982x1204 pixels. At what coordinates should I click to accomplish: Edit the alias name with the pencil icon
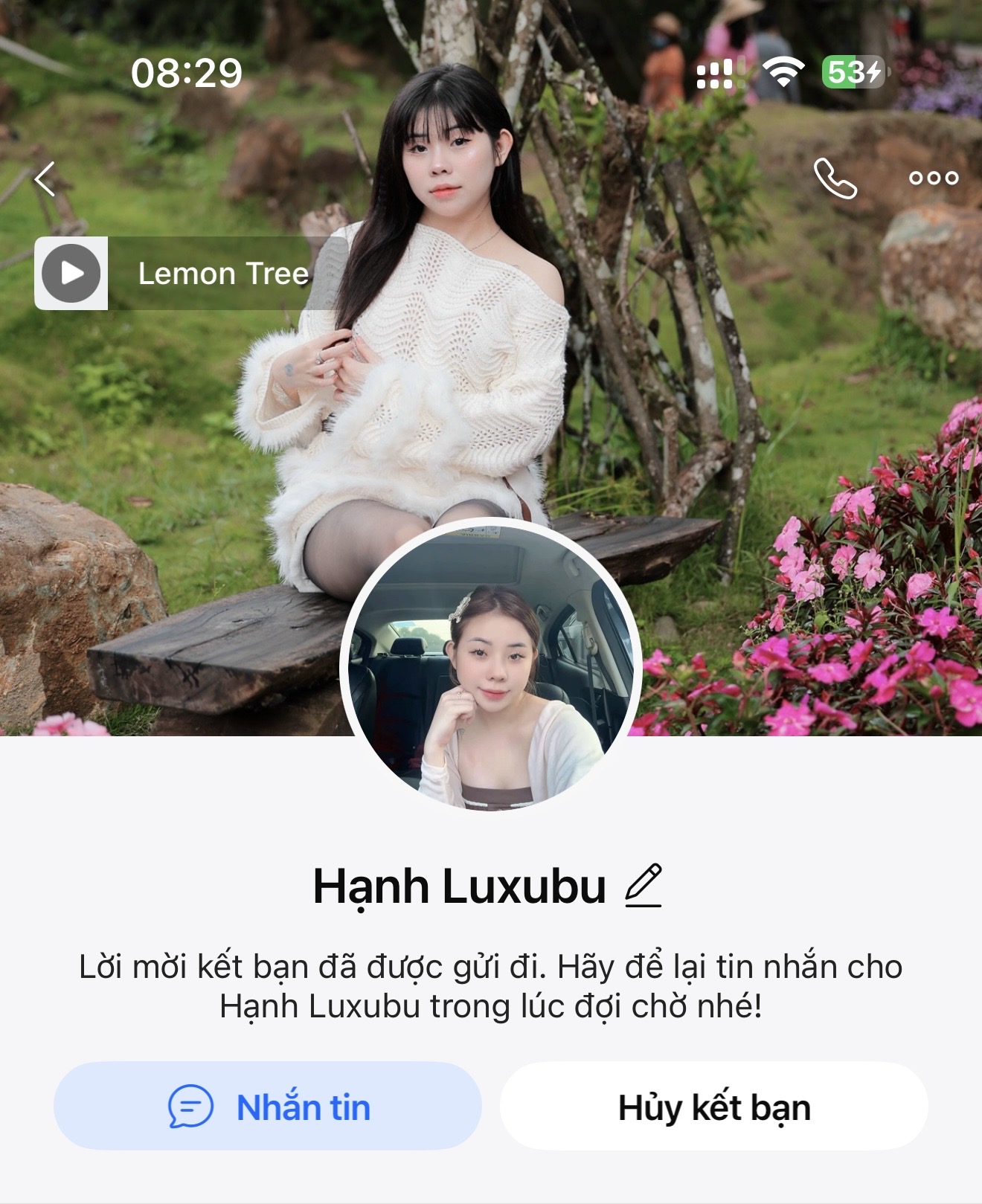point(644,886)
